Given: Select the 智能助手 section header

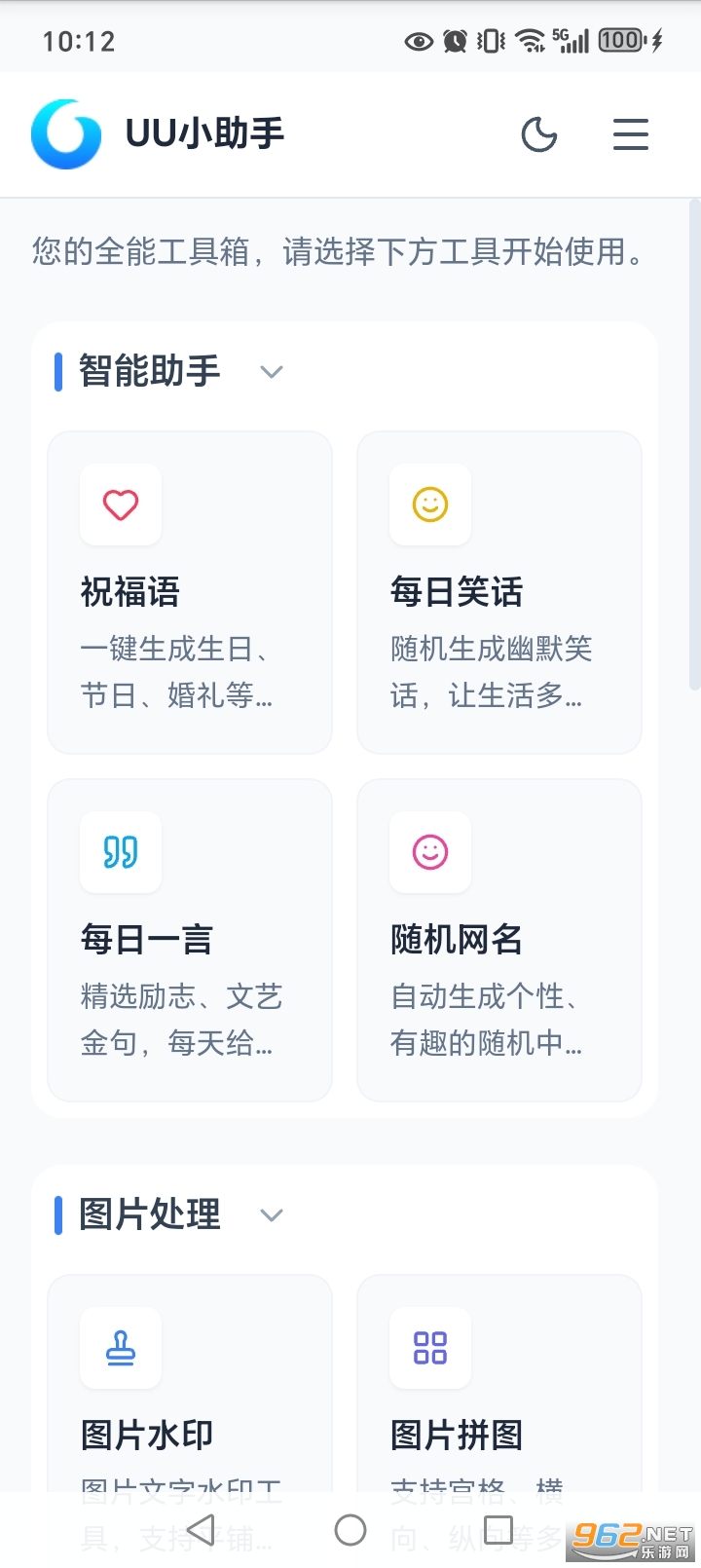Looking at the screenshot, I should pyautogui.click(x=148, y=372).
